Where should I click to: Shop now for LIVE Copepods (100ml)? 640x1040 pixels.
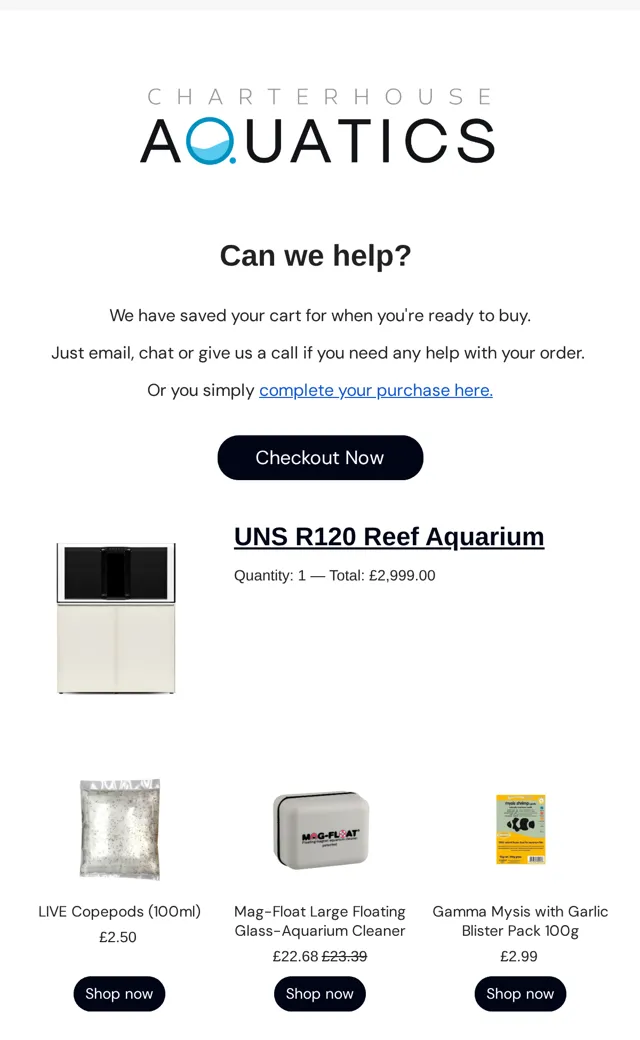[119, 994]
